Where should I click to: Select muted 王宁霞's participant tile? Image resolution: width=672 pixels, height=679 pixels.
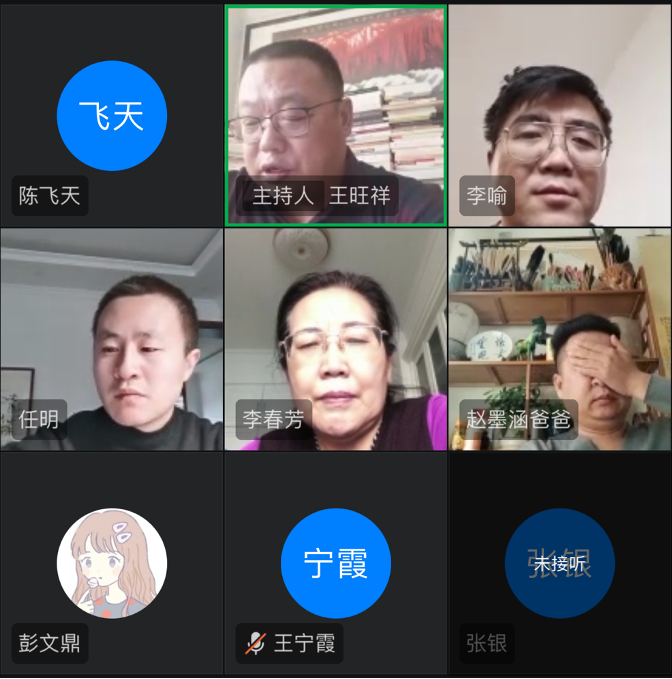335,563
